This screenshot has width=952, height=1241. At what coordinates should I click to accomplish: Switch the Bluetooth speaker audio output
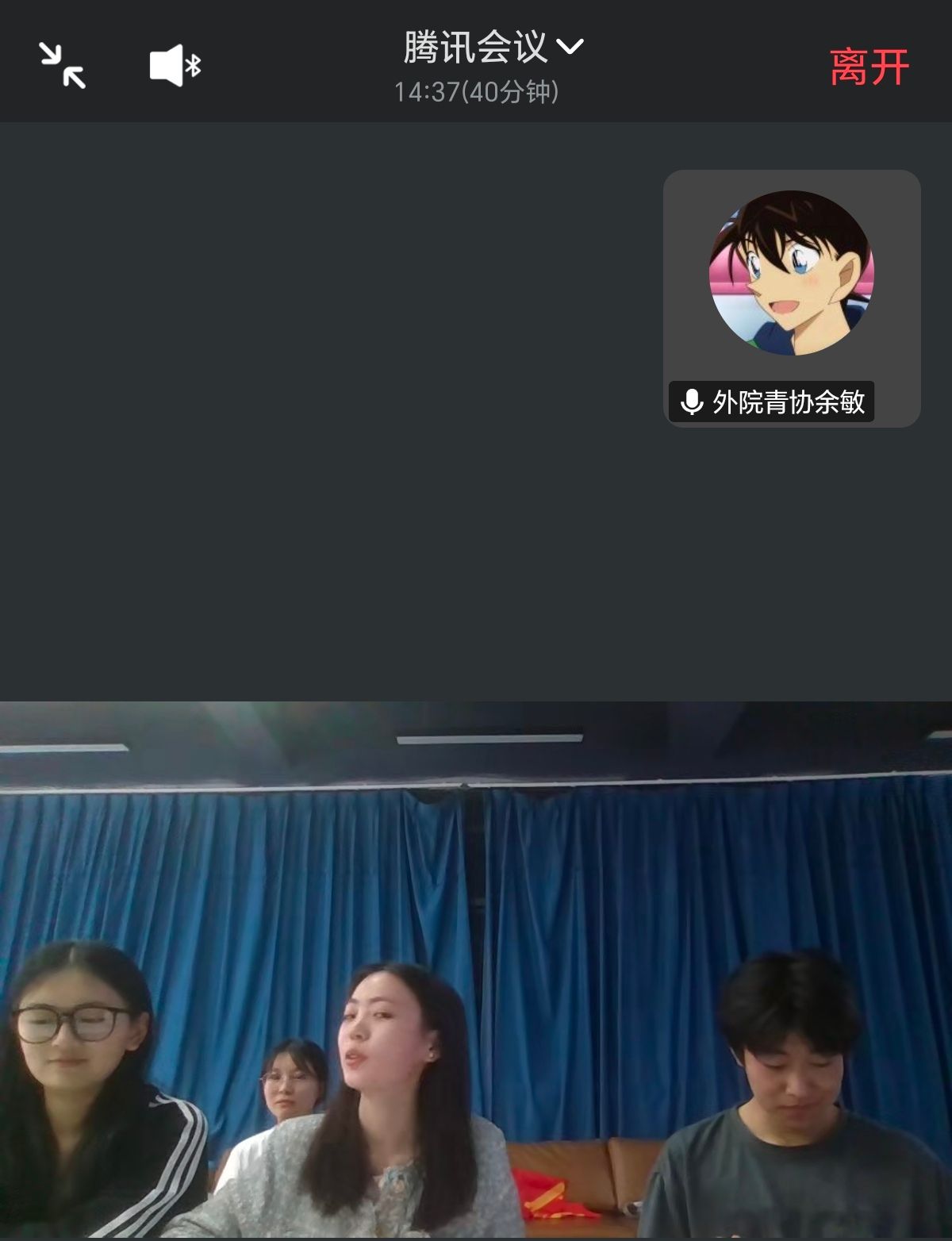click(175, 65)
